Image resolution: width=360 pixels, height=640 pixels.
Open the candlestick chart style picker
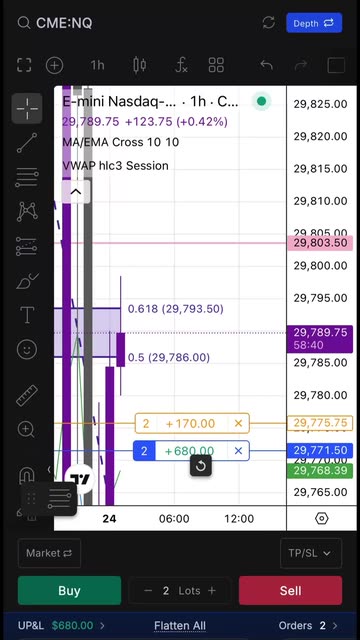coord(140,65)
